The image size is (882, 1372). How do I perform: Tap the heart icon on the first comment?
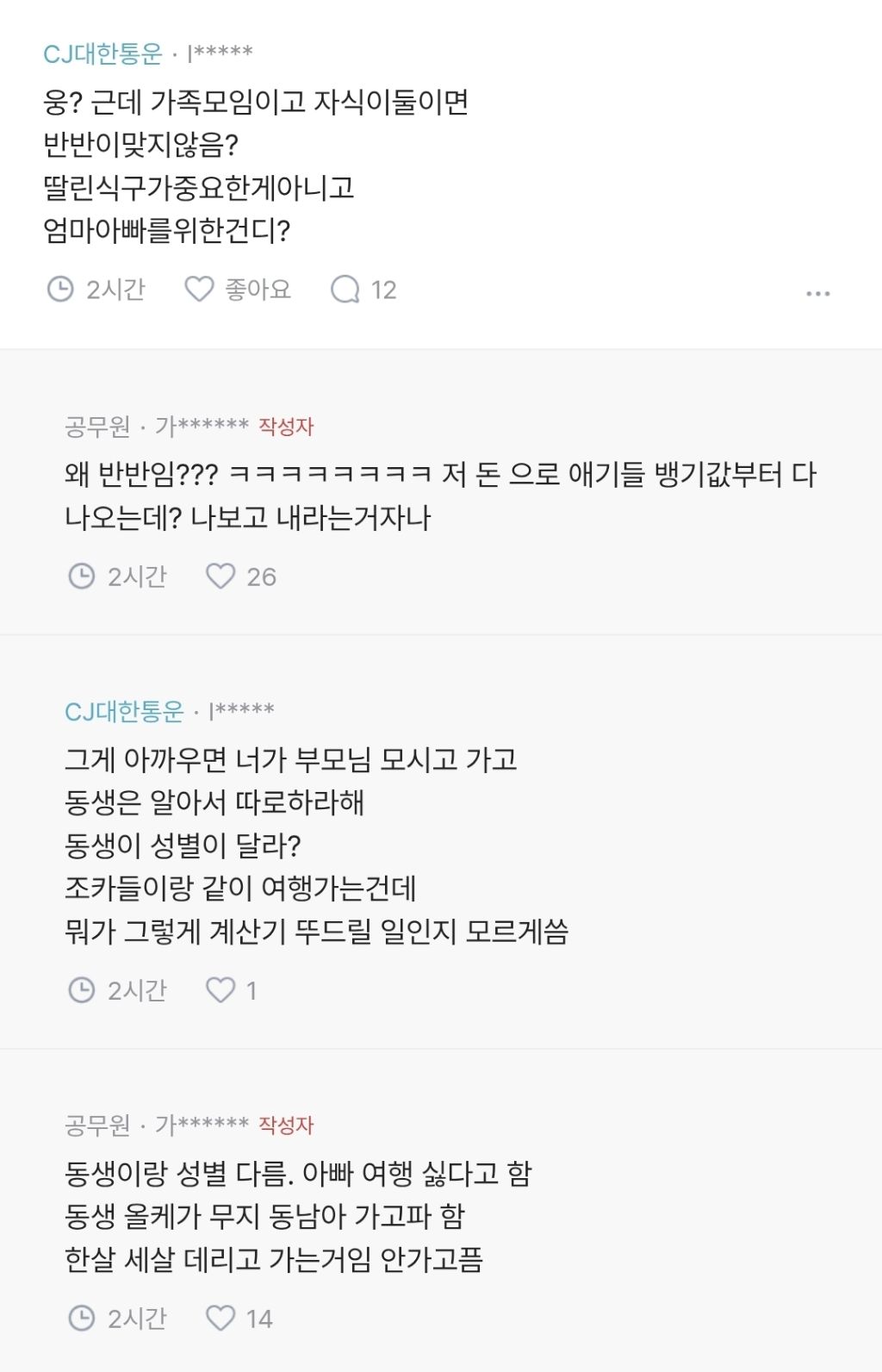(199, 290)
